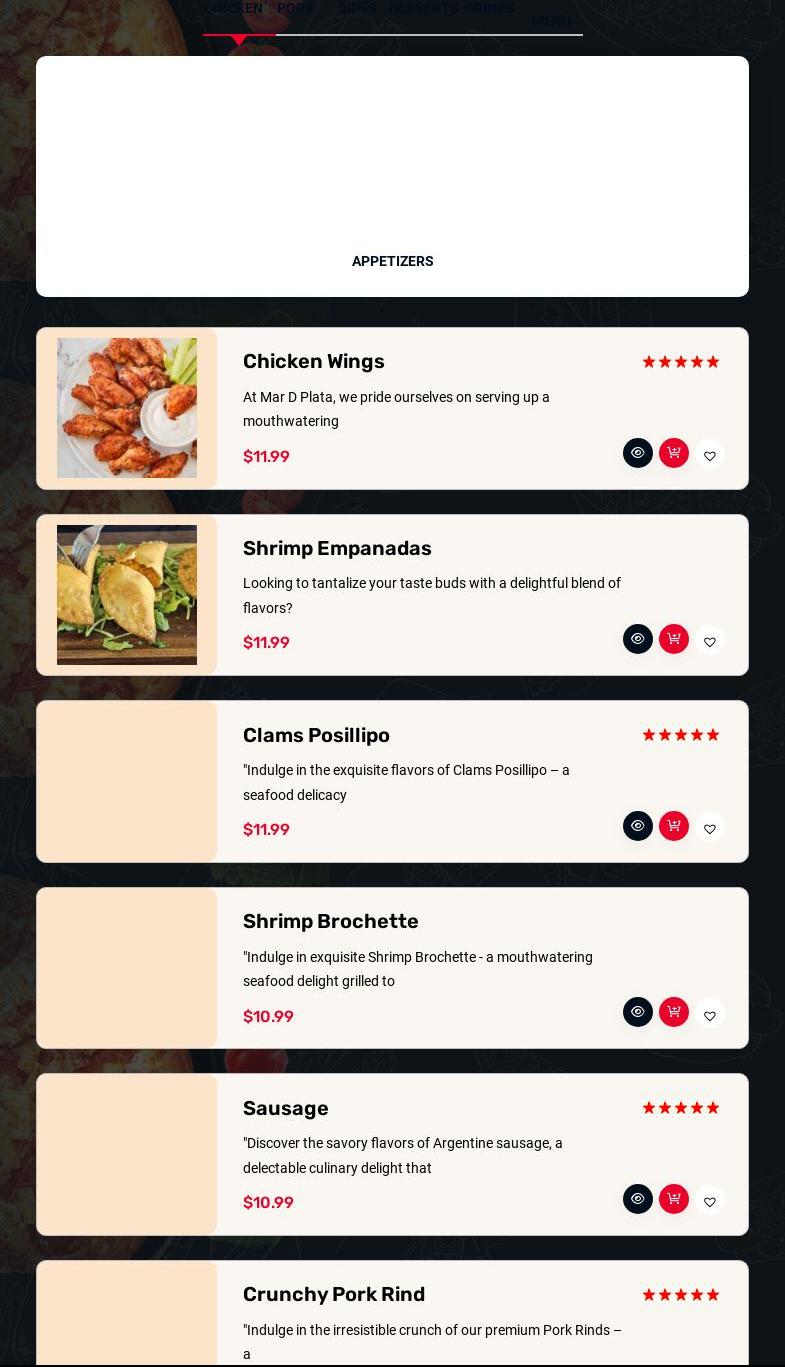Favorite Shrimp Brochette with the heart
The width and height of the screenshot is (785, 1367).
(x=710, y=1015)
